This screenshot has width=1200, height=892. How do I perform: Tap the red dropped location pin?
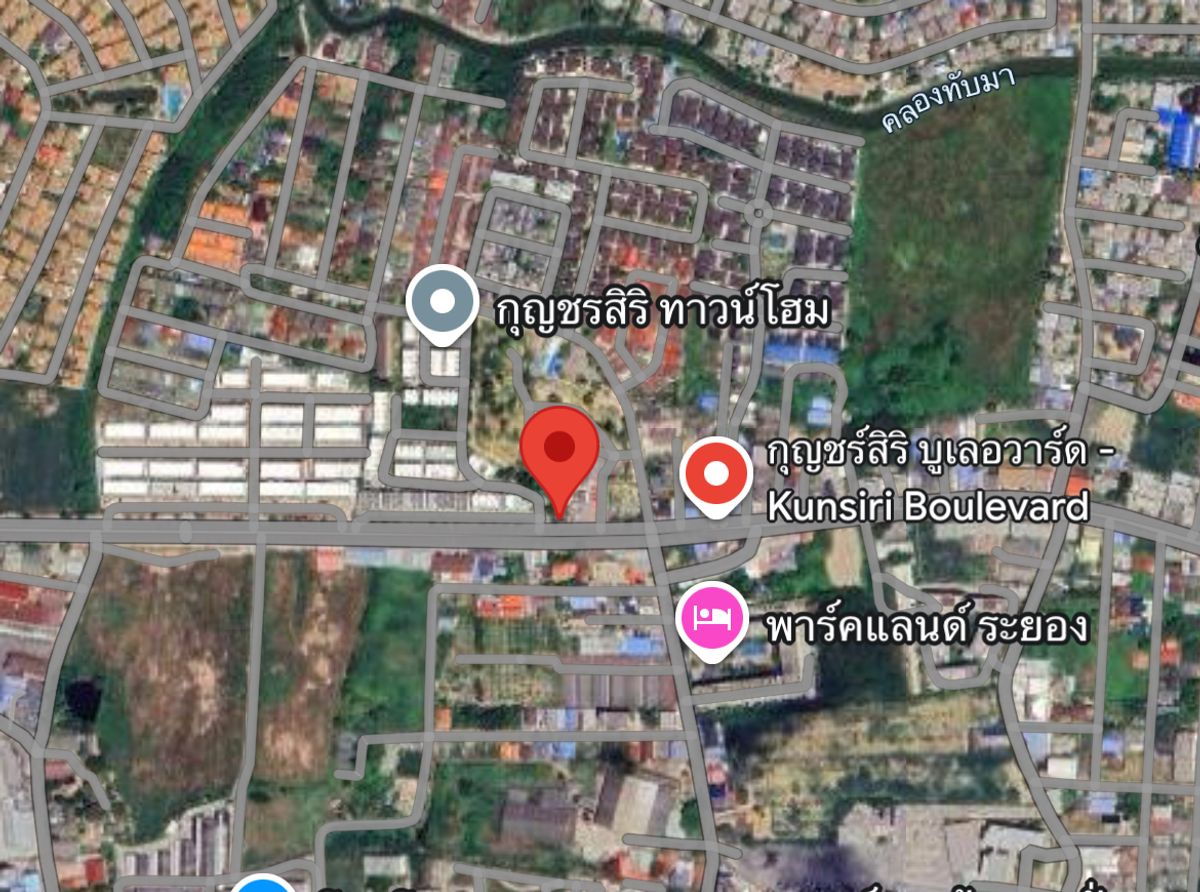click(x=559, y=450)
